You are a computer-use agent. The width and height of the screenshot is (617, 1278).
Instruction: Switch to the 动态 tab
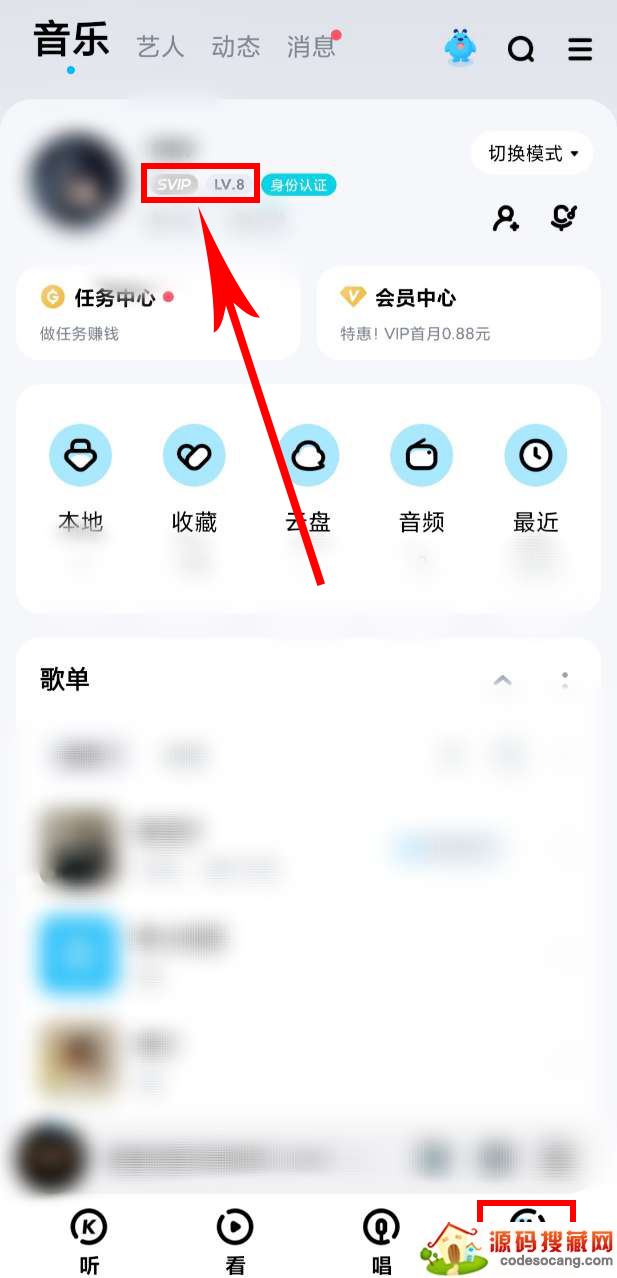[236, 46]
